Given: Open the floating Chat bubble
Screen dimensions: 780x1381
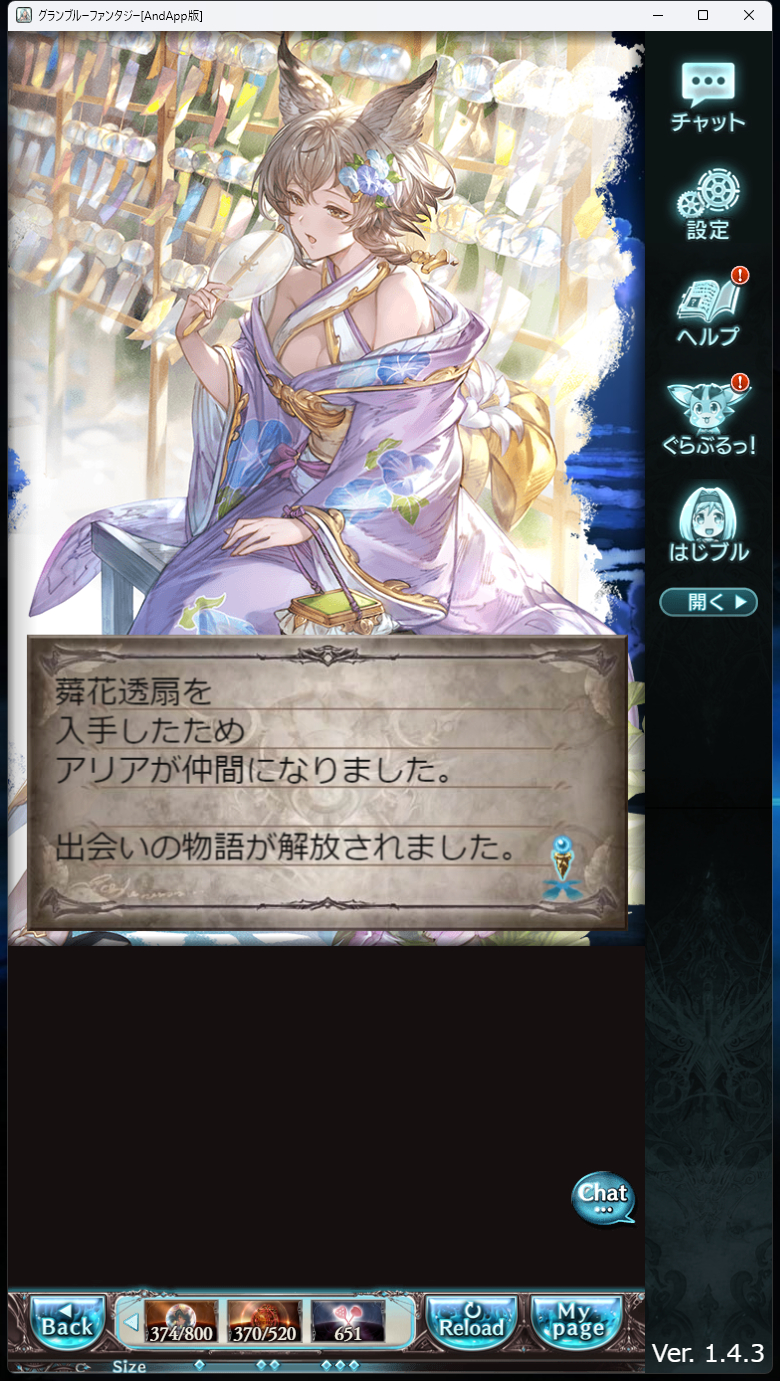Looking at the screenshot, I should [x=603, y=1198].
